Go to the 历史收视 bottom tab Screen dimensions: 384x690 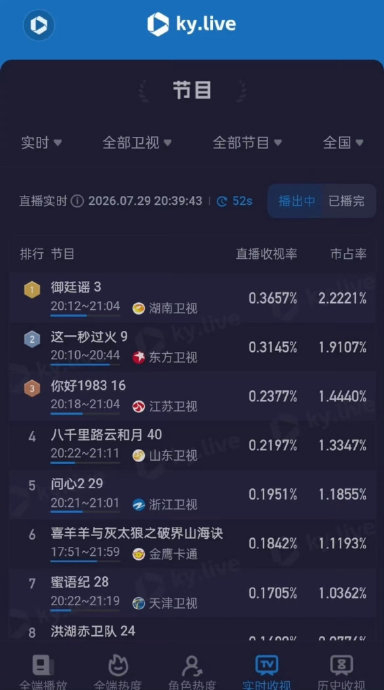point(341,672)
